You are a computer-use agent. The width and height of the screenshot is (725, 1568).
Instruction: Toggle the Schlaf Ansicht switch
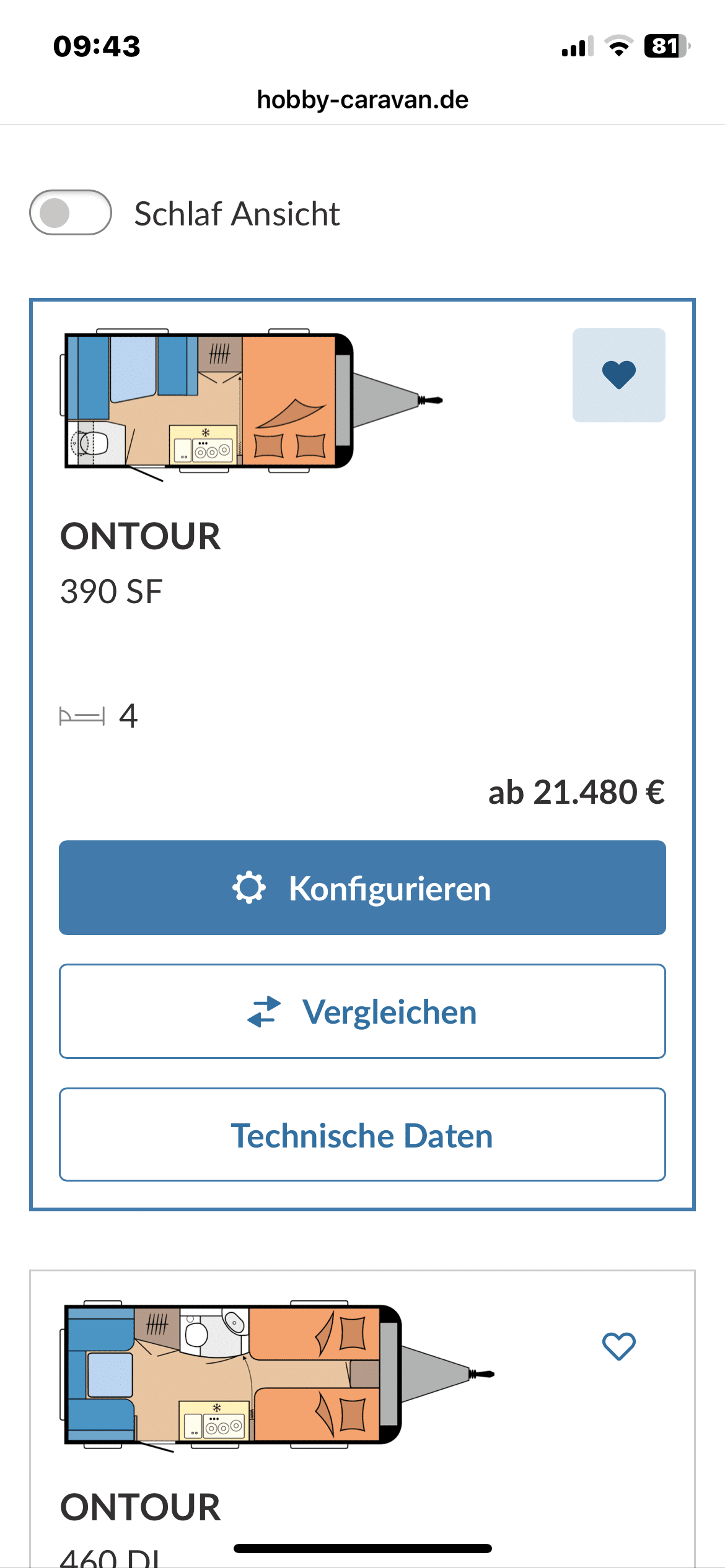click(x=71, y=212)
